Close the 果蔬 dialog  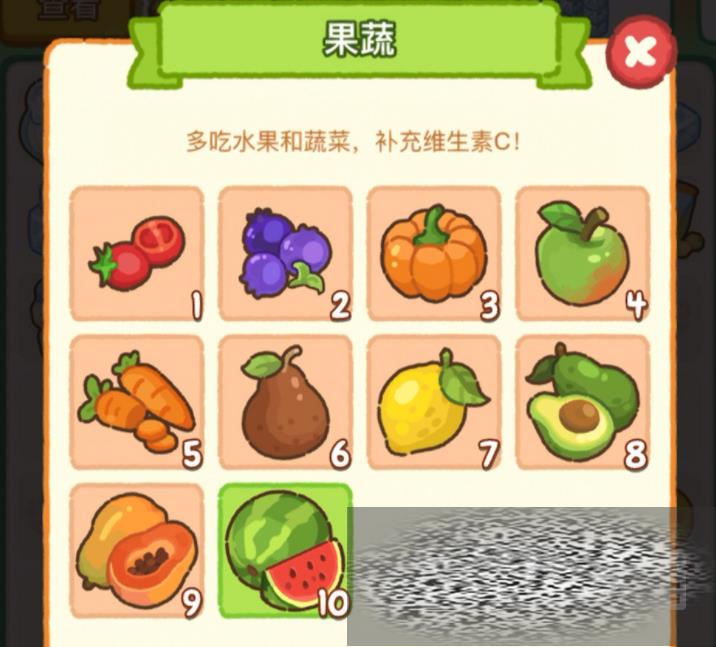tap(640, 52)
